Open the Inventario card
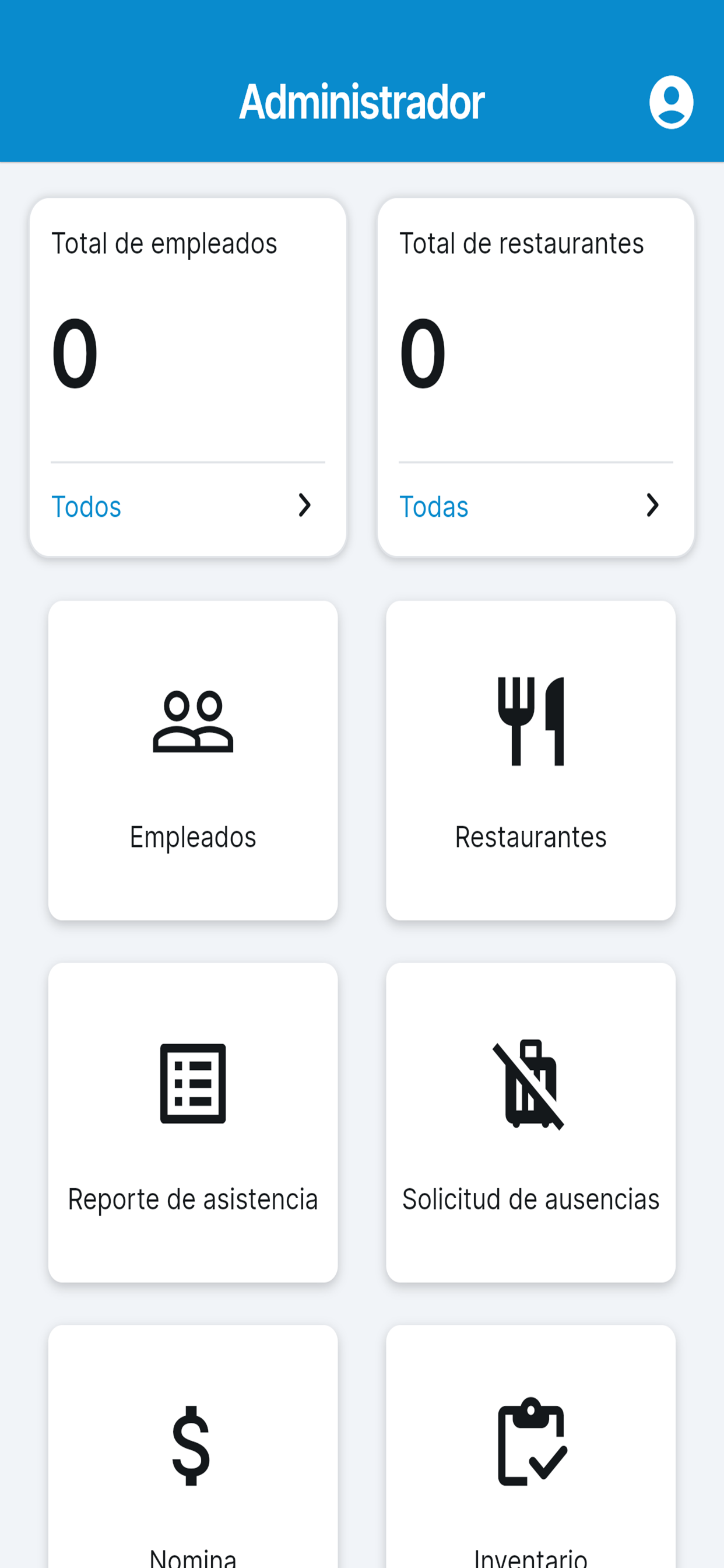 [x=530, y=1447]
